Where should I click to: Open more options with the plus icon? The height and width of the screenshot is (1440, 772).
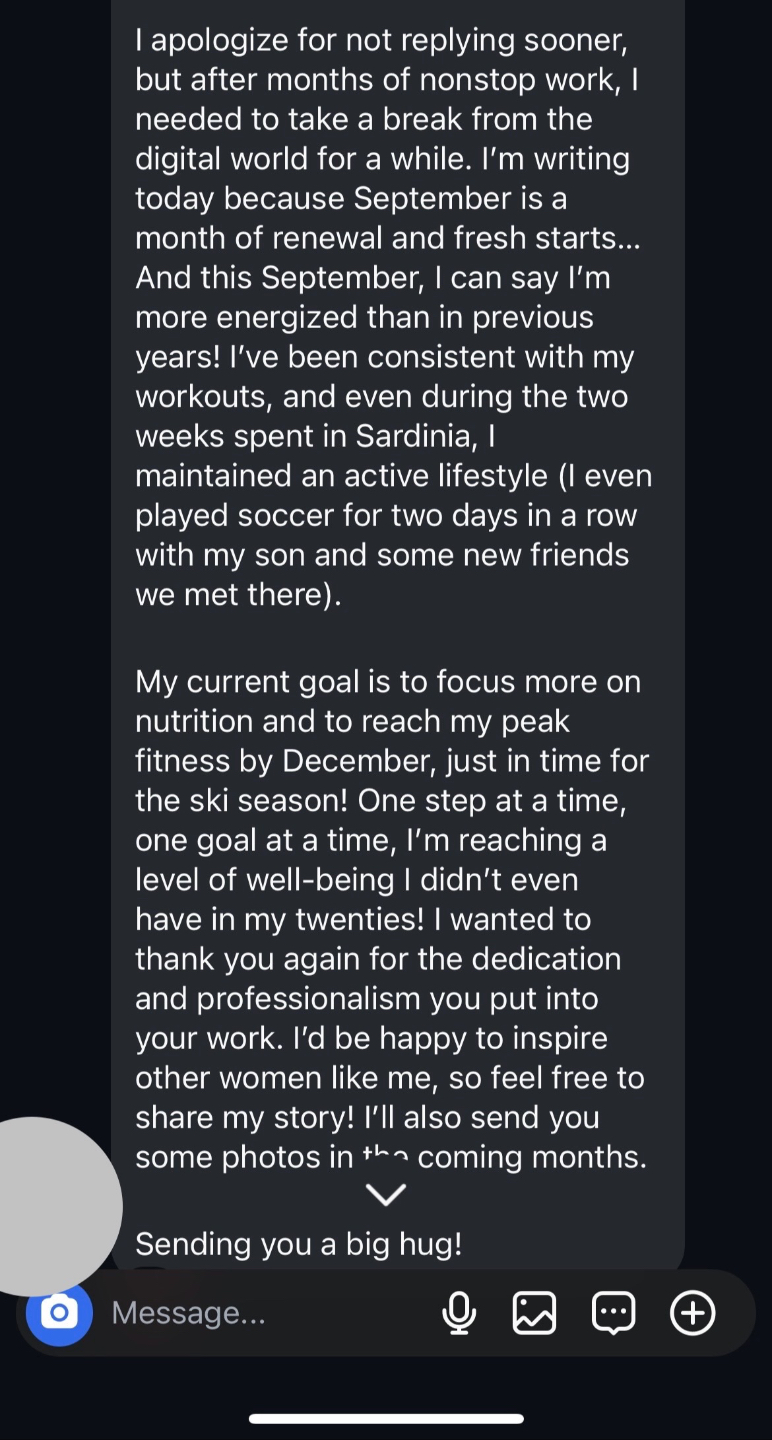[692, 1312]
